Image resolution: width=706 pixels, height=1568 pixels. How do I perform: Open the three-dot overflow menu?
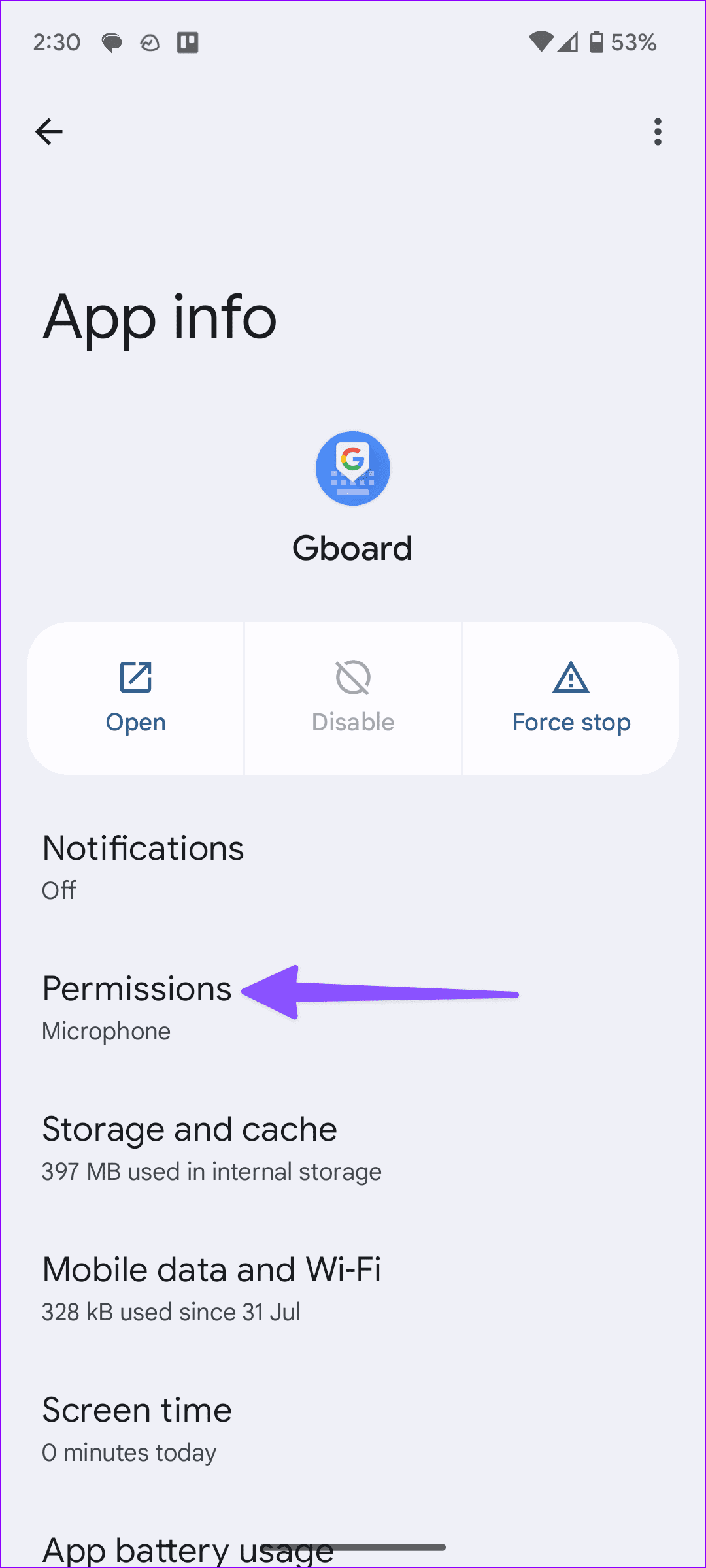(x=658, y=131)
